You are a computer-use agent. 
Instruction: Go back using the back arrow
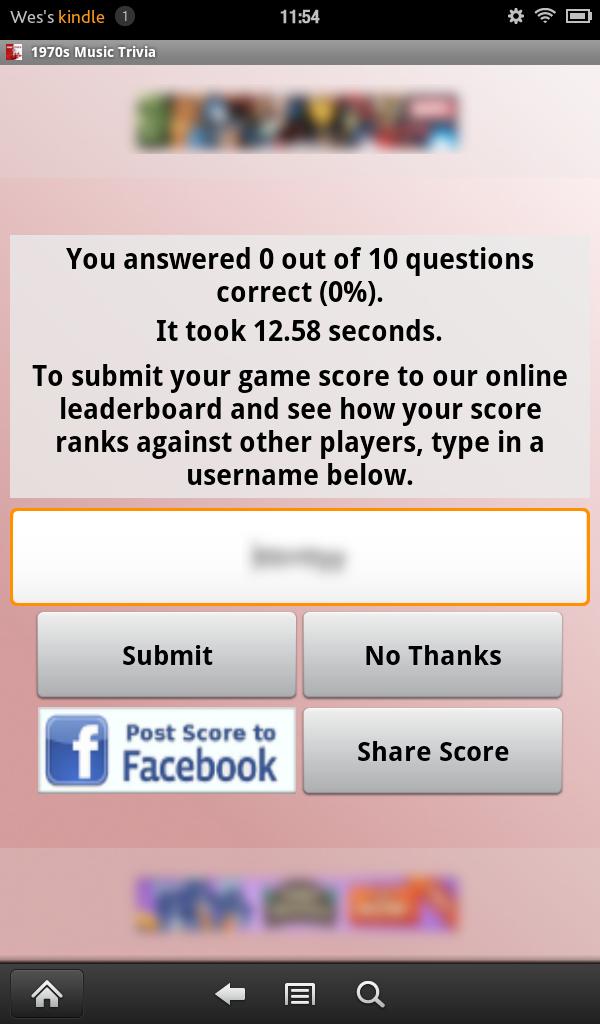(231, 994)
